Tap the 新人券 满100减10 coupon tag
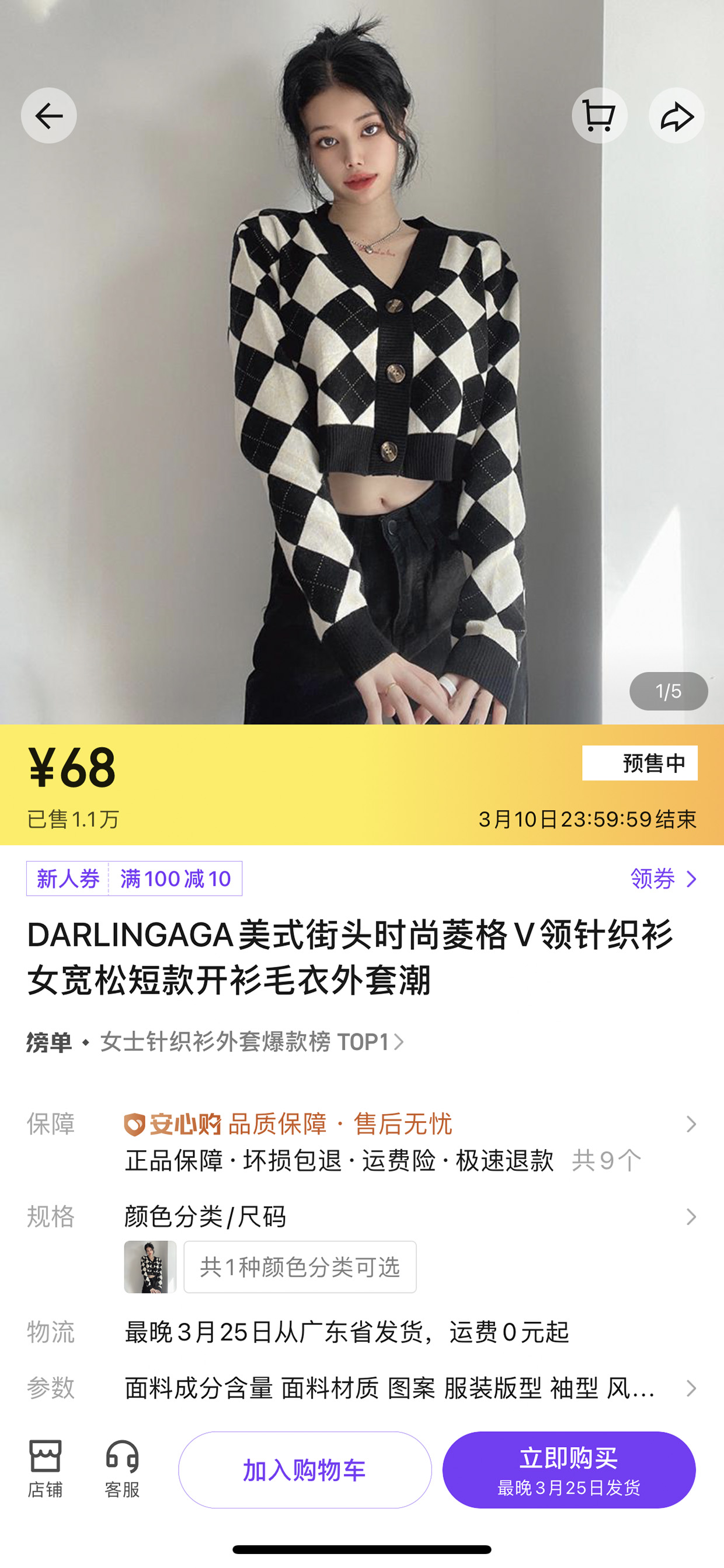 coord(134,878)
